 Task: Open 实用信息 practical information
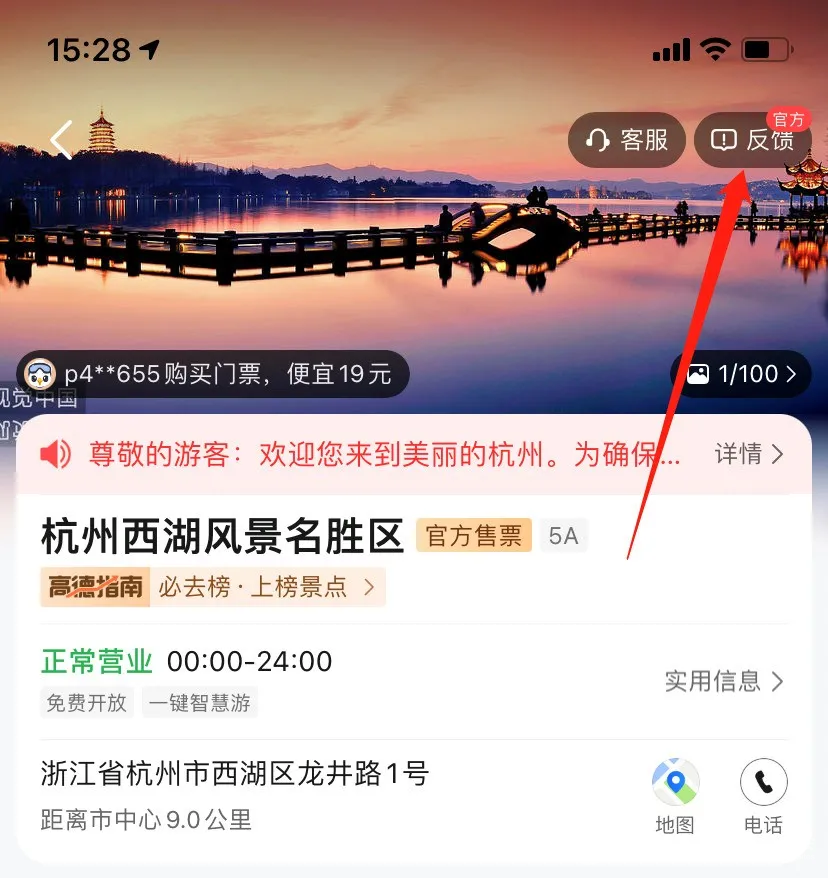point(724,681)
